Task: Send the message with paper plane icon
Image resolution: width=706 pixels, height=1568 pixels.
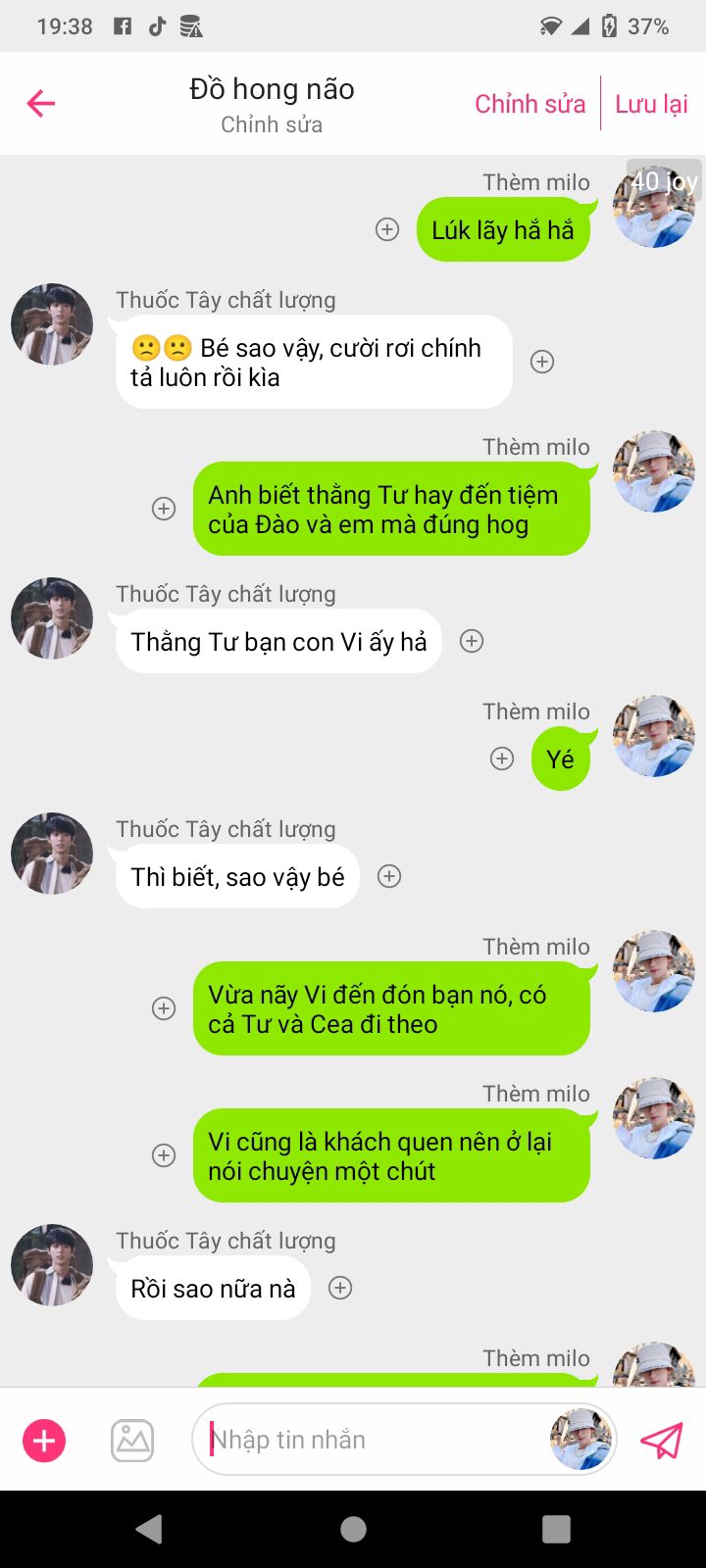Action: [662, 1441]
